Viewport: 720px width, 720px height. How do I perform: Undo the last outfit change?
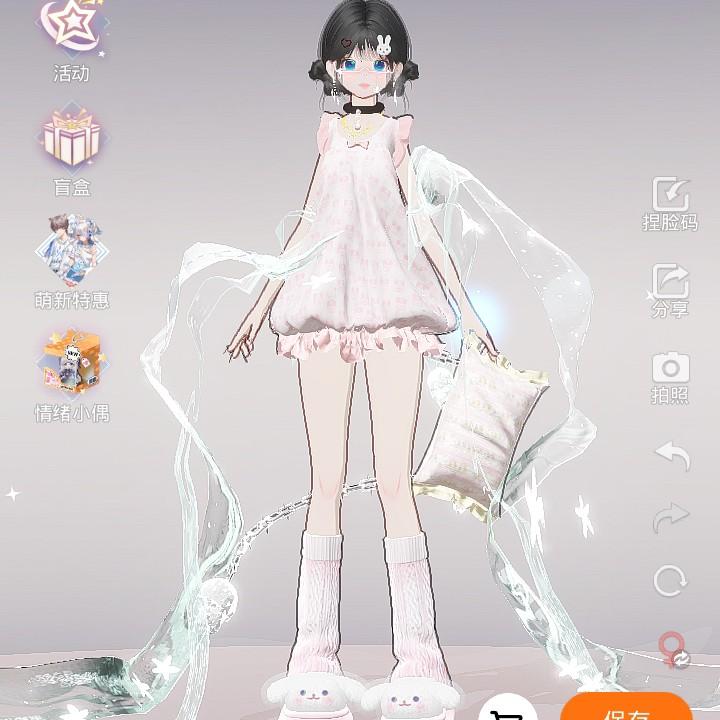point(672,457)
